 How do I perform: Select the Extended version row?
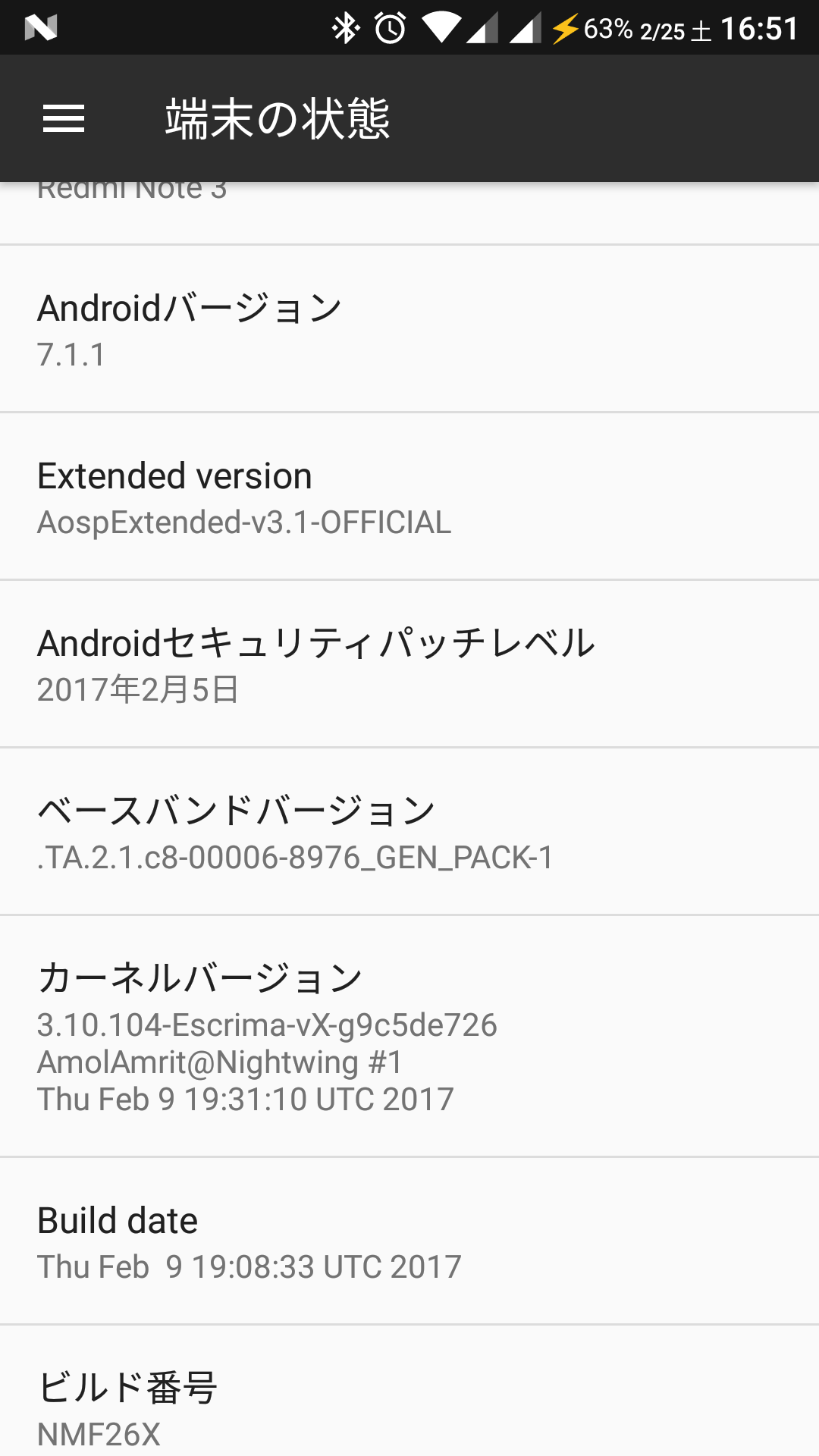409,497
